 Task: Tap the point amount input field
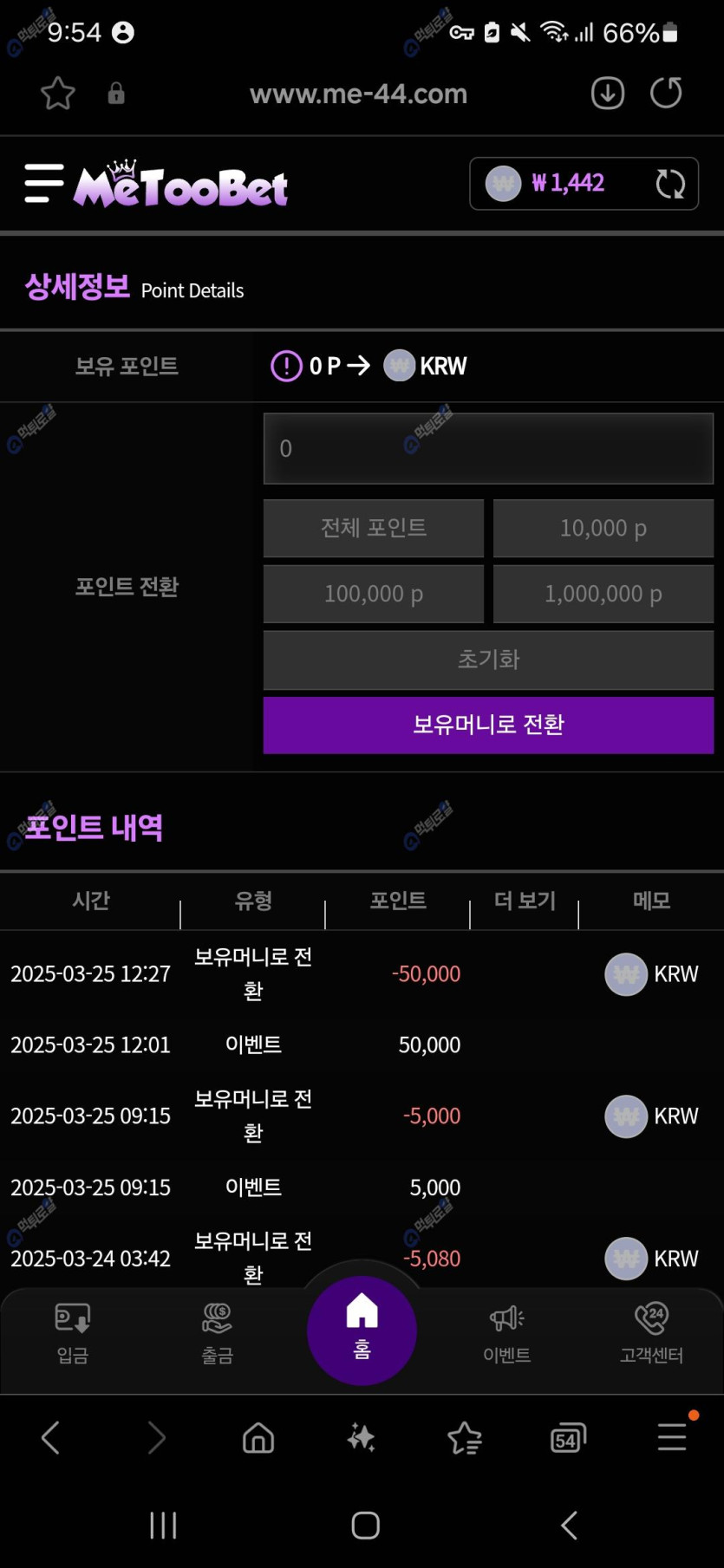pos(488,448)
